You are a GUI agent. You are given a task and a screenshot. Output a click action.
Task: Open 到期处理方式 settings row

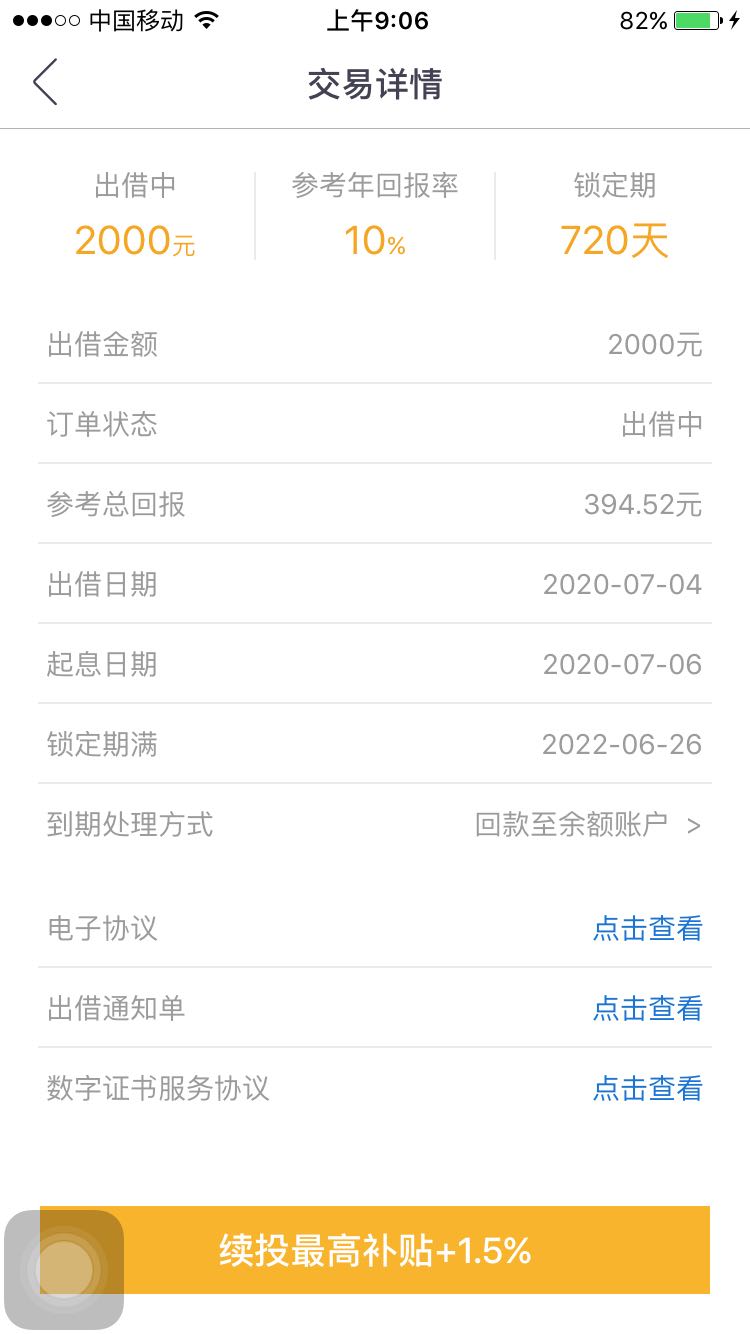click(x=375, y=824)
